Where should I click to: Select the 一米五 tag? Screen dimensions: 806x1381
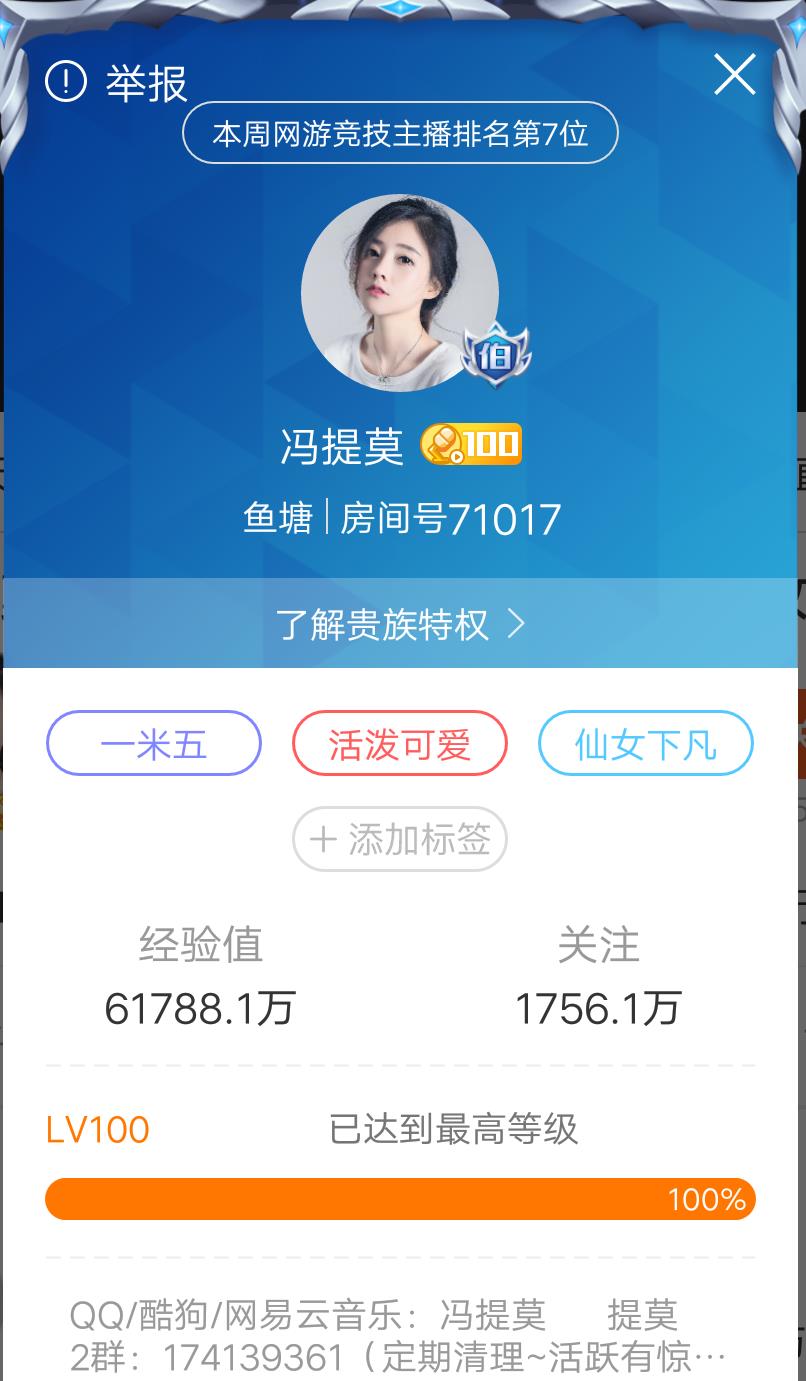[x=154, y=744]
